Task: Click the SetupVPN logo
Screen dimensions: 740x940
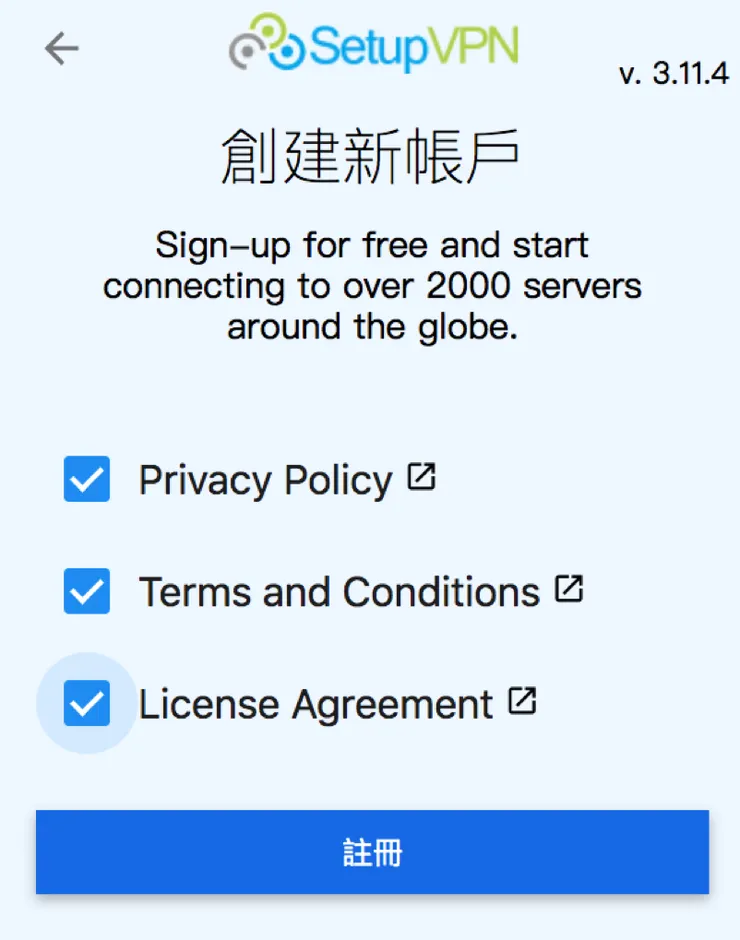Action: tap(372, 45)
